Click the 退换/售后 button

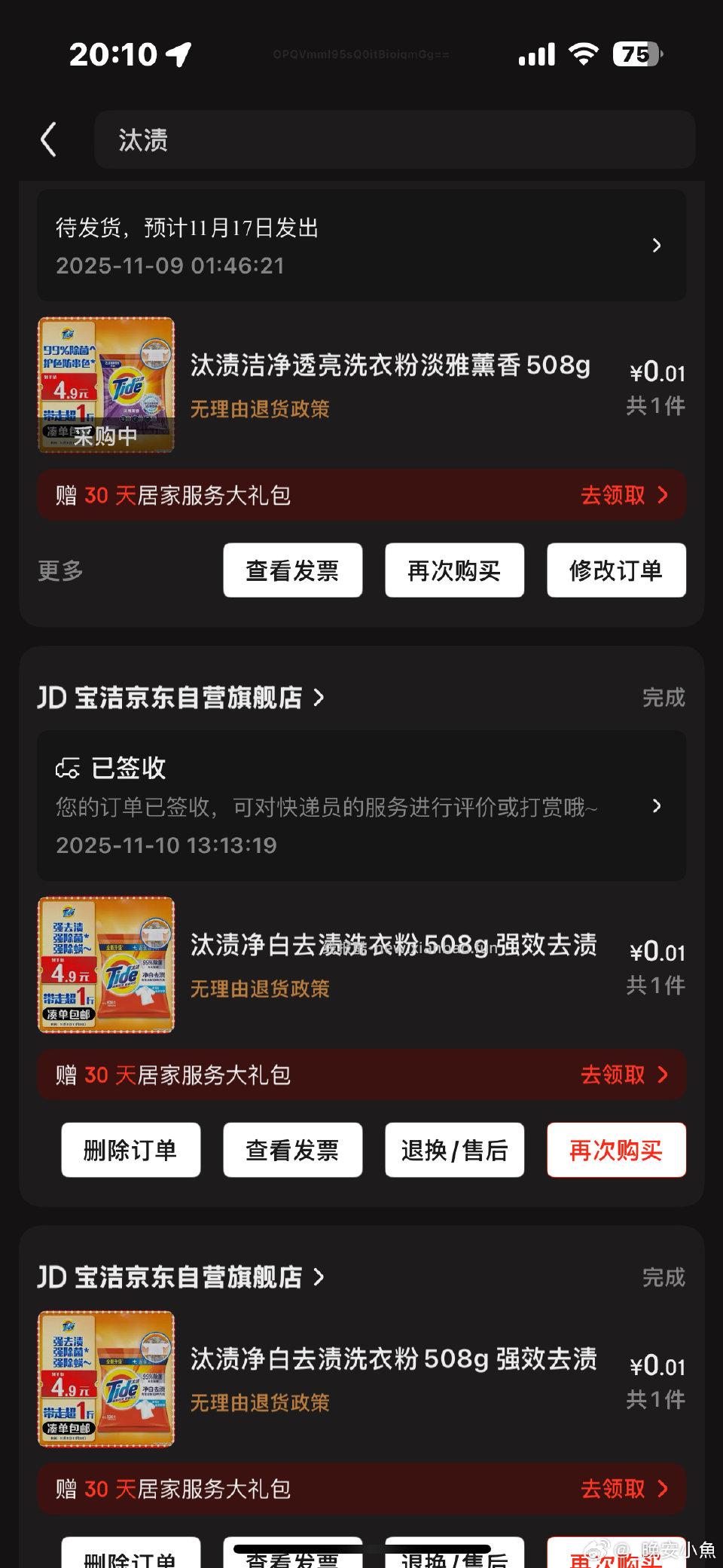pos(454,1150)
